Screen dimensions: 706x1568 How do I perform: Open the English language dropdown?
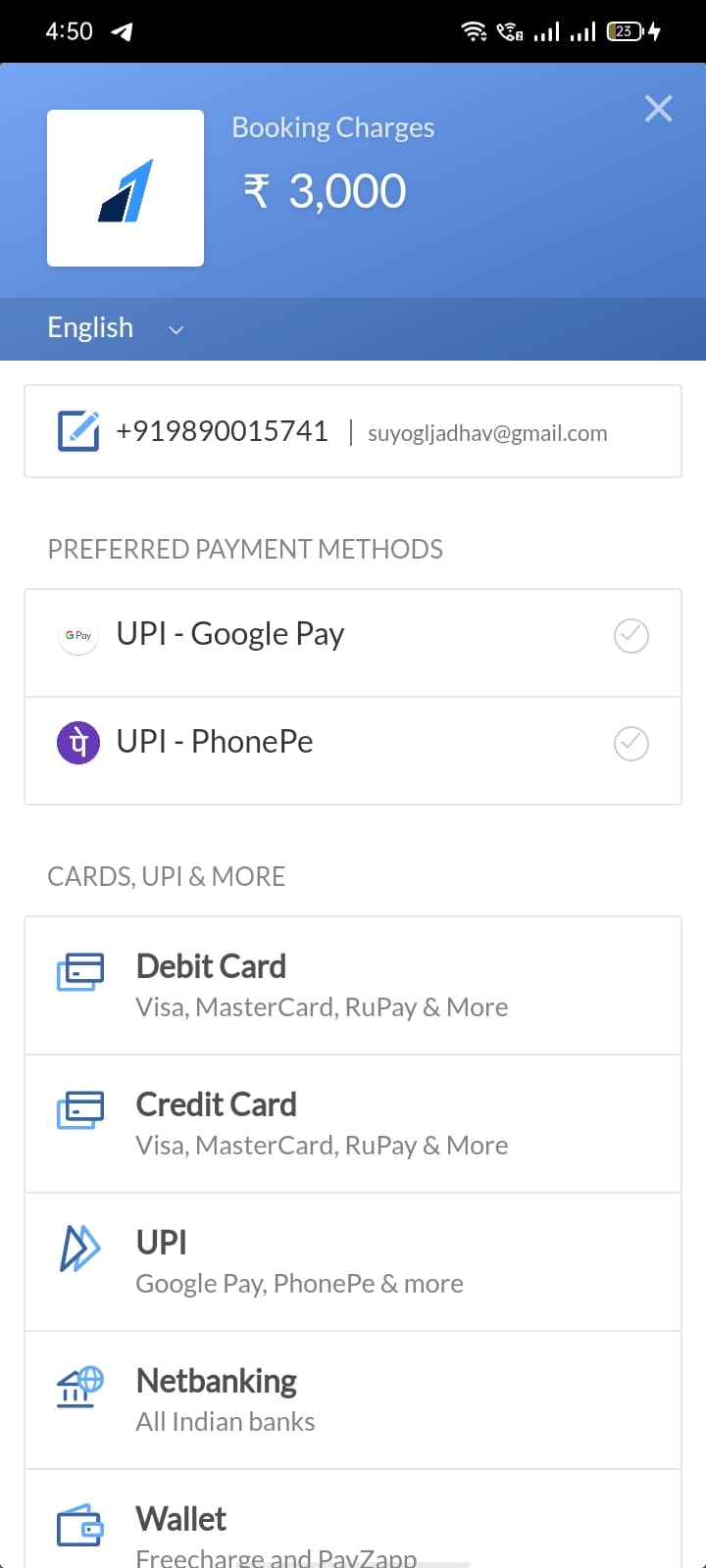115,328
